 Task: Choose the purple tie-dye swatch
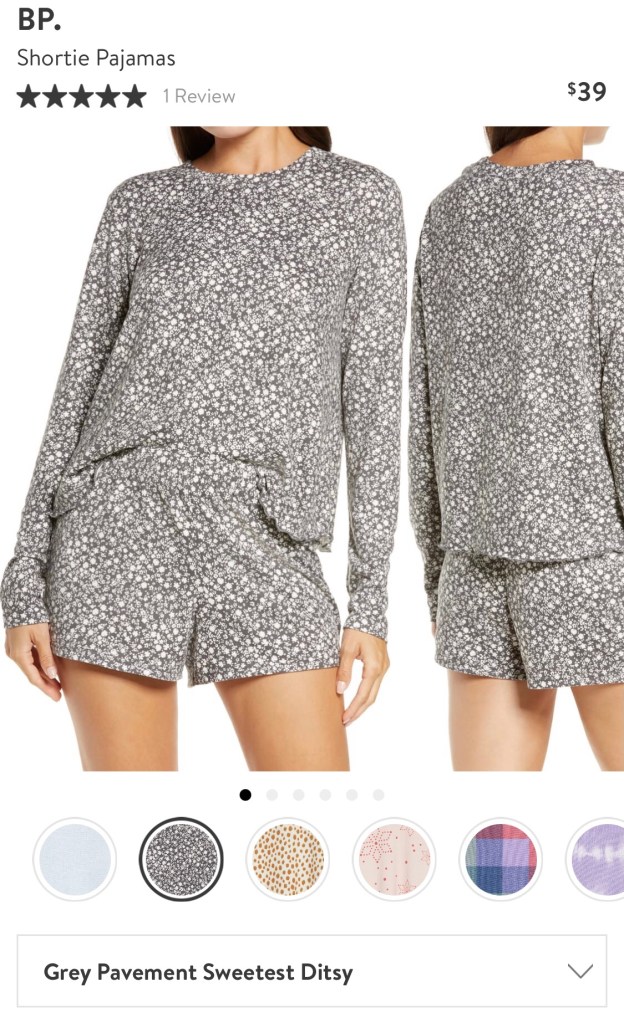coord(598,859)
